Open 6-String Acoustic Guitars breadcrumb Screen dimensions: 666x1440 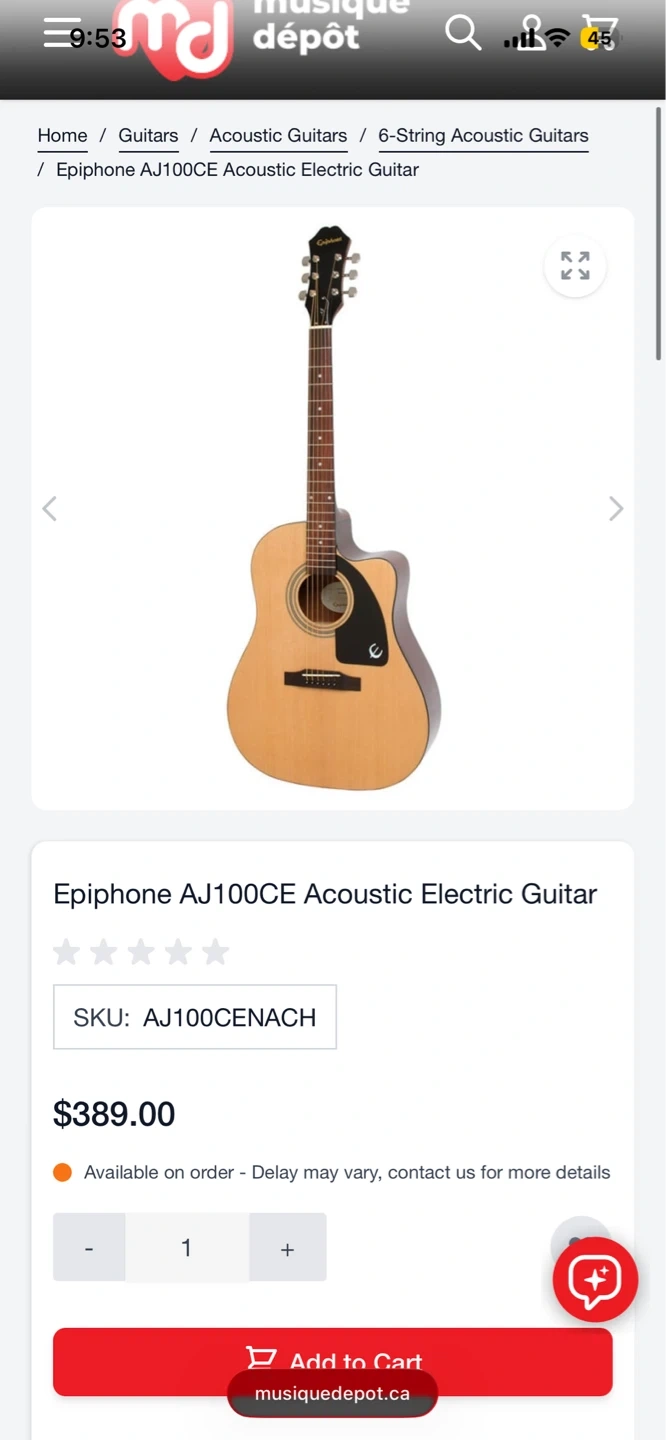pyautogui.click(x=483, y=136)
